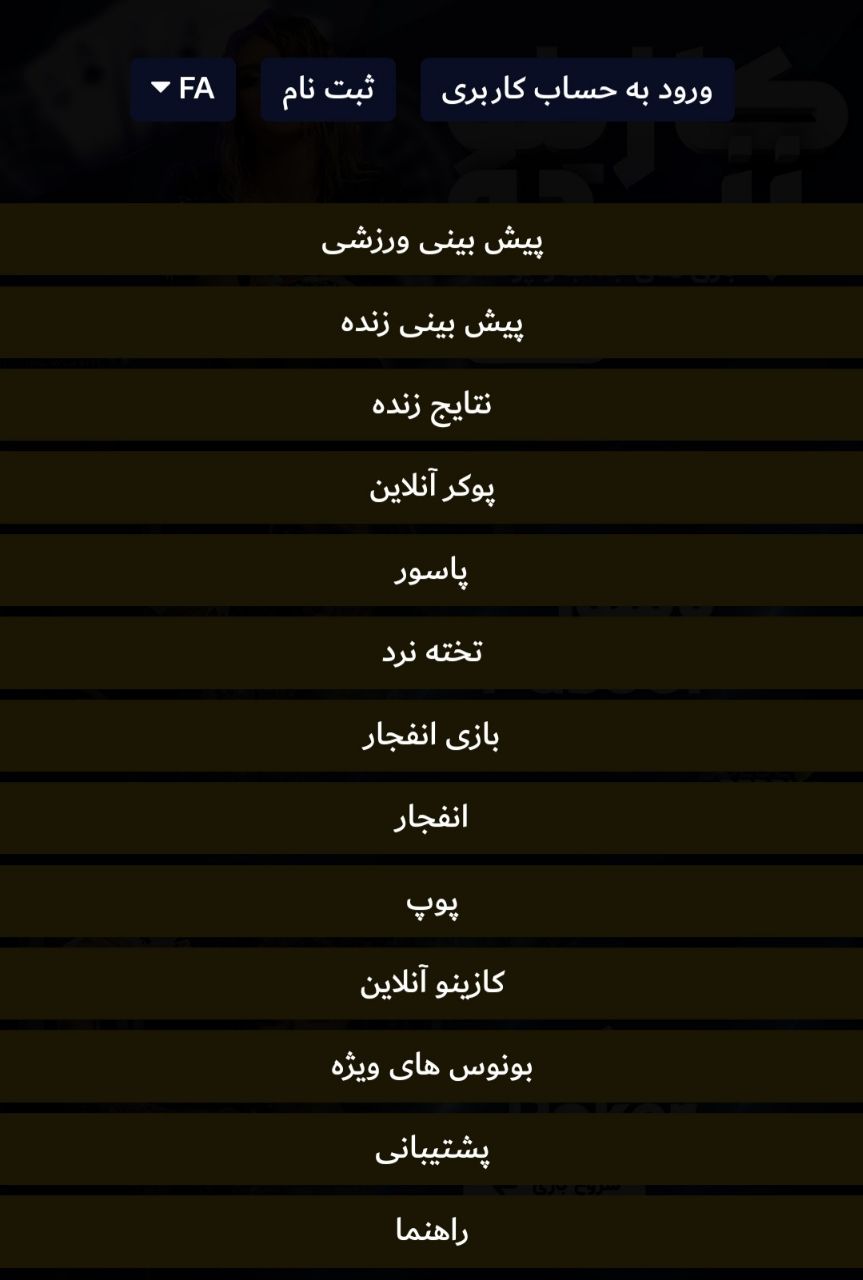Image resolution: width=863 pixels, height=1280 pixels.
Task: Select the 'پیش بینی ورزشی' sports prediction menu item
Action: tap(431, 238)
